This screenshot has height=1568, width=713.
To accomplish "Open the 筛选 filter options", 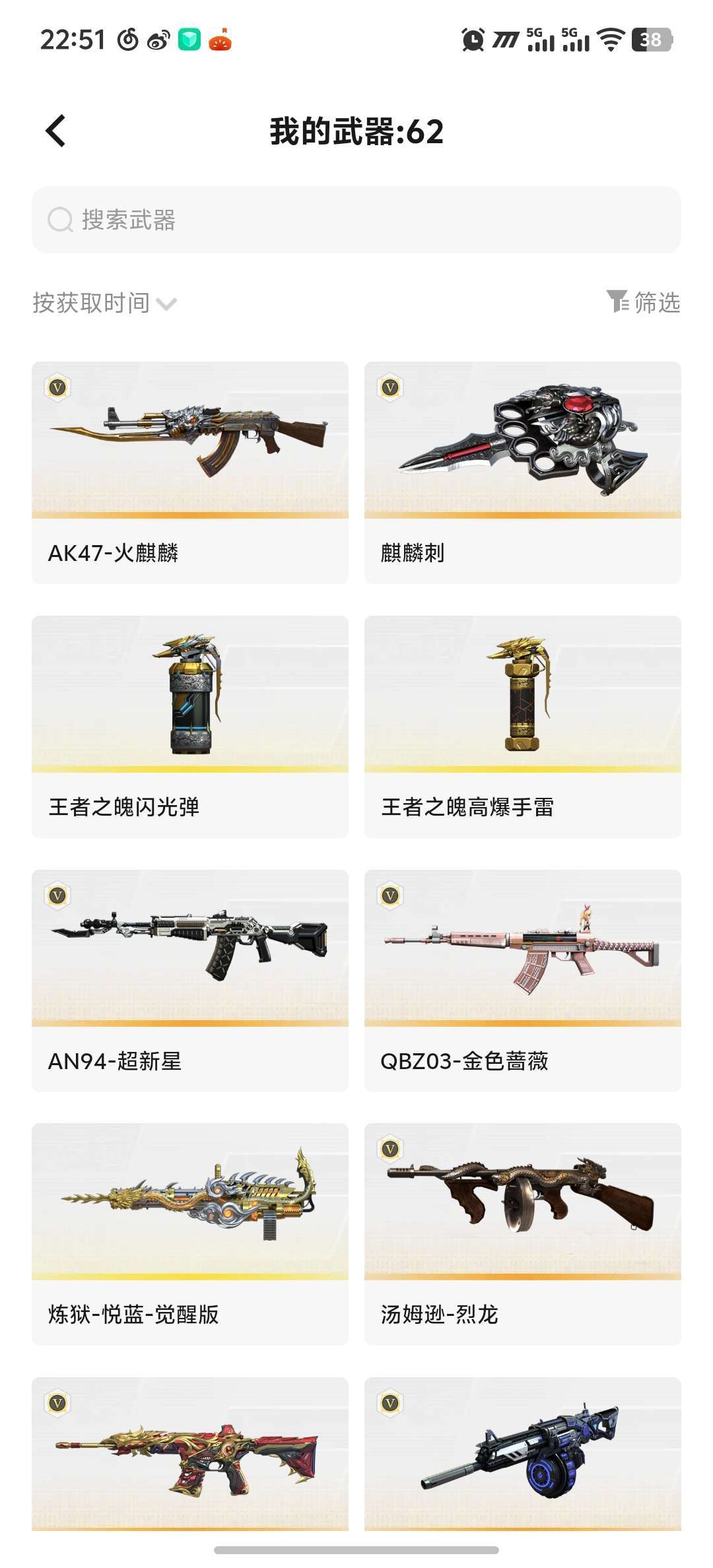I will pyautogui.click(x=644, y=302).
